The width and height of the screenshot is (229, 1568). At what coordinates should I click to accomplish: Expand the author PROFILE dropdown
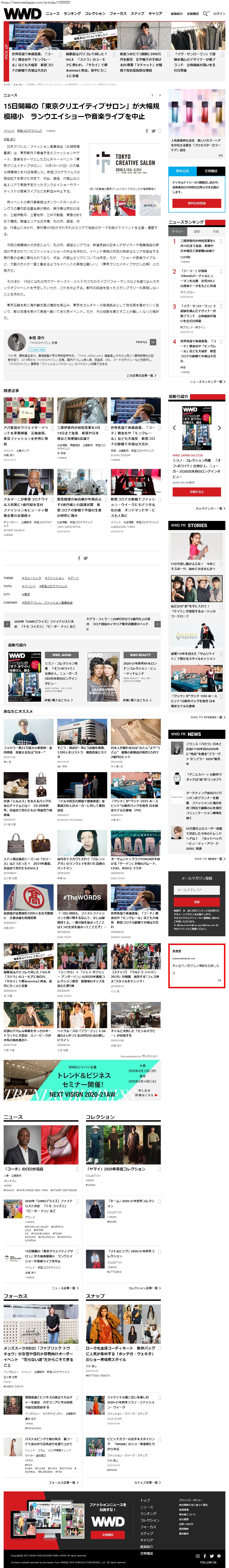153,342
